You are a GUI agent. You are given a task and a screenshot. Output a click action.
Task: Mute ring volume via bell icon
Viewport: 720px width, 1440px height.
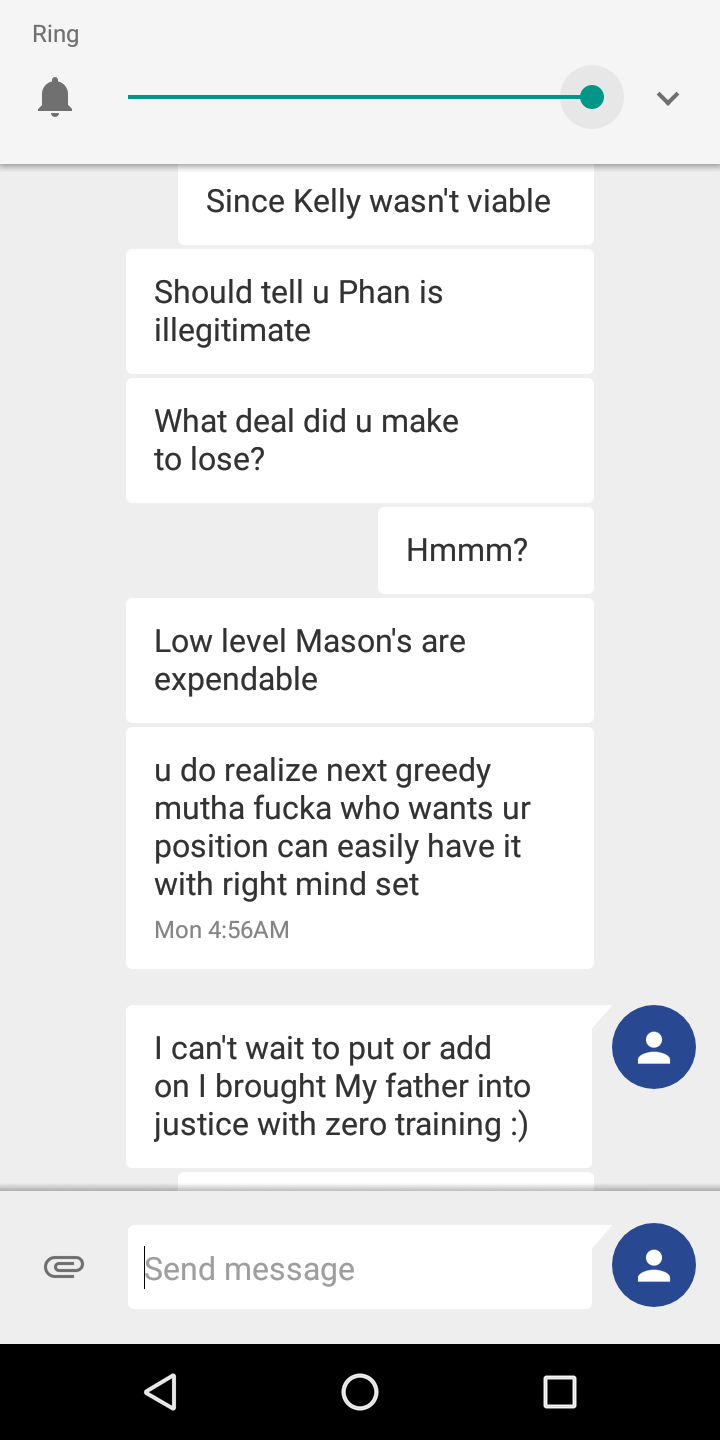[x=55, y=98]
